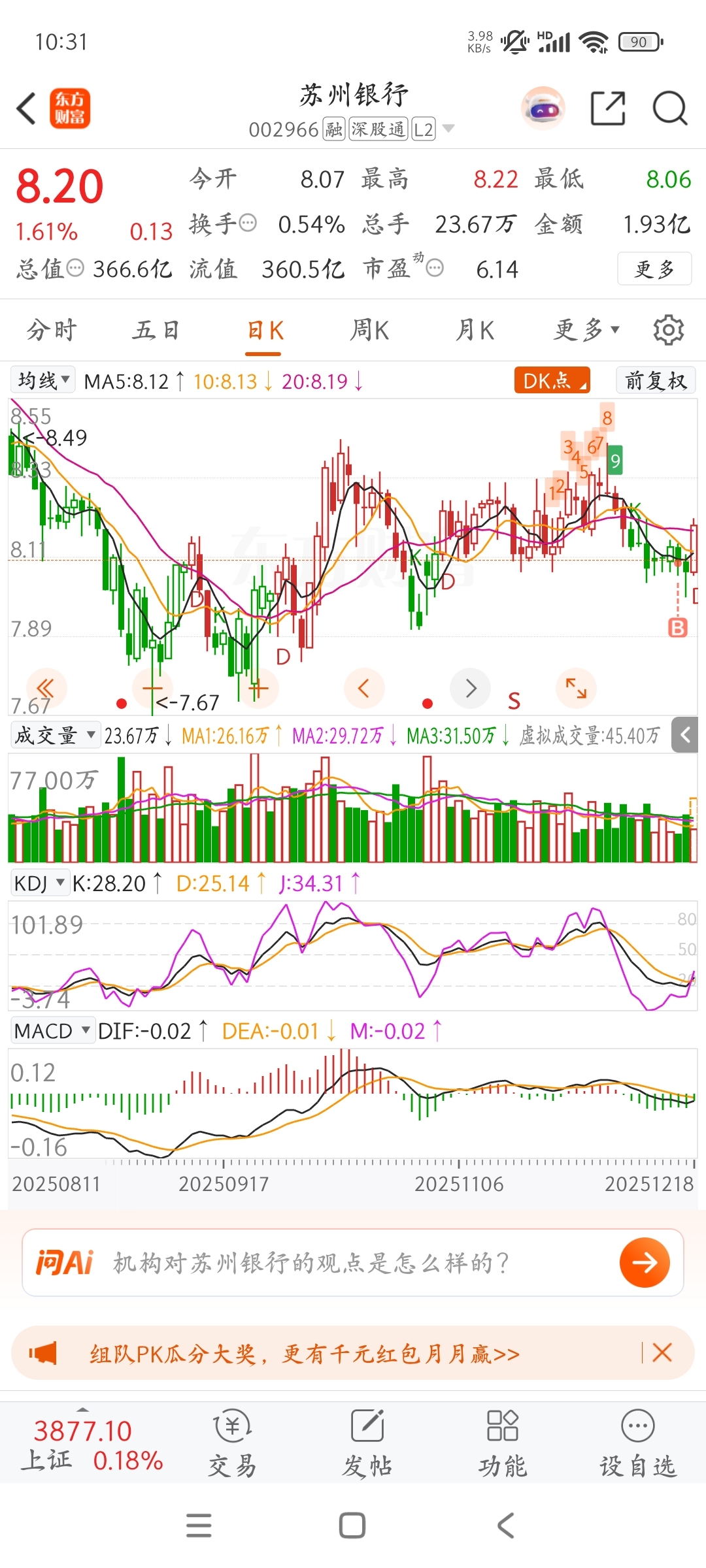The image size is (706, 1568).
Task: Add stock via 设自选
Action: (637, 1445)
